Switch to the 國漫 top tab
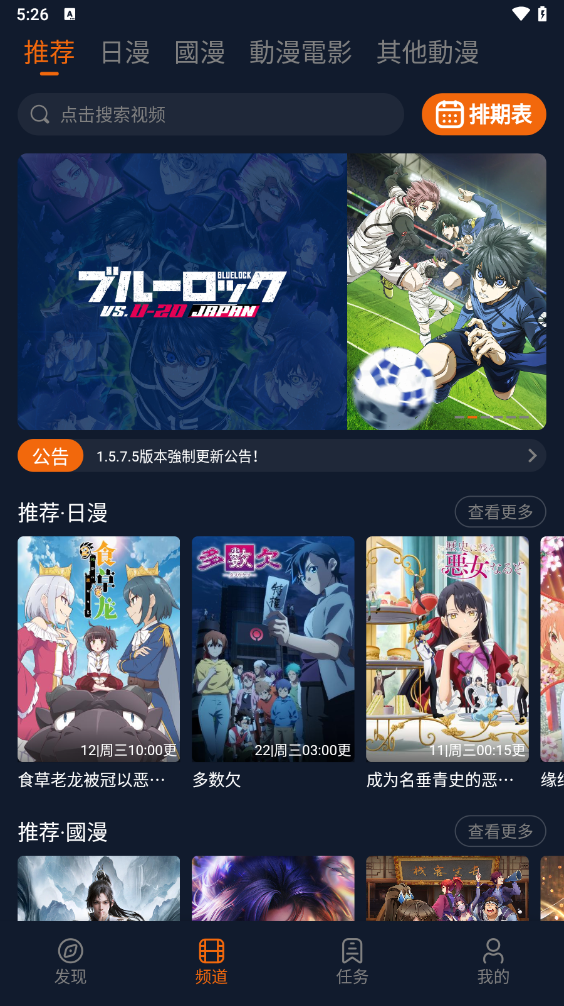Viewport: 564px width, 1006px height. click(200, 52)
